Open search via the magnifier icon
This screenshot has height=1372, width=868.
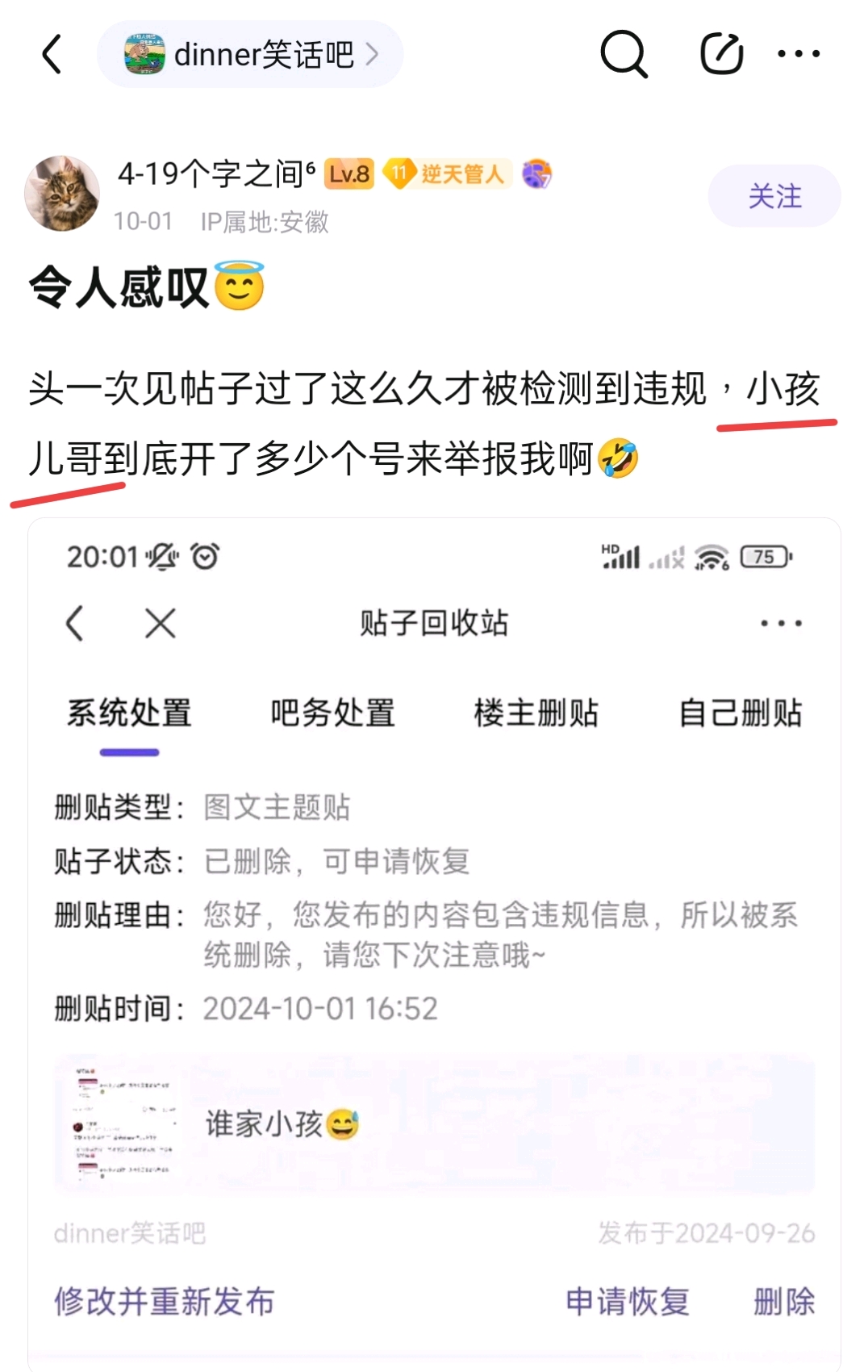point(624,54)
